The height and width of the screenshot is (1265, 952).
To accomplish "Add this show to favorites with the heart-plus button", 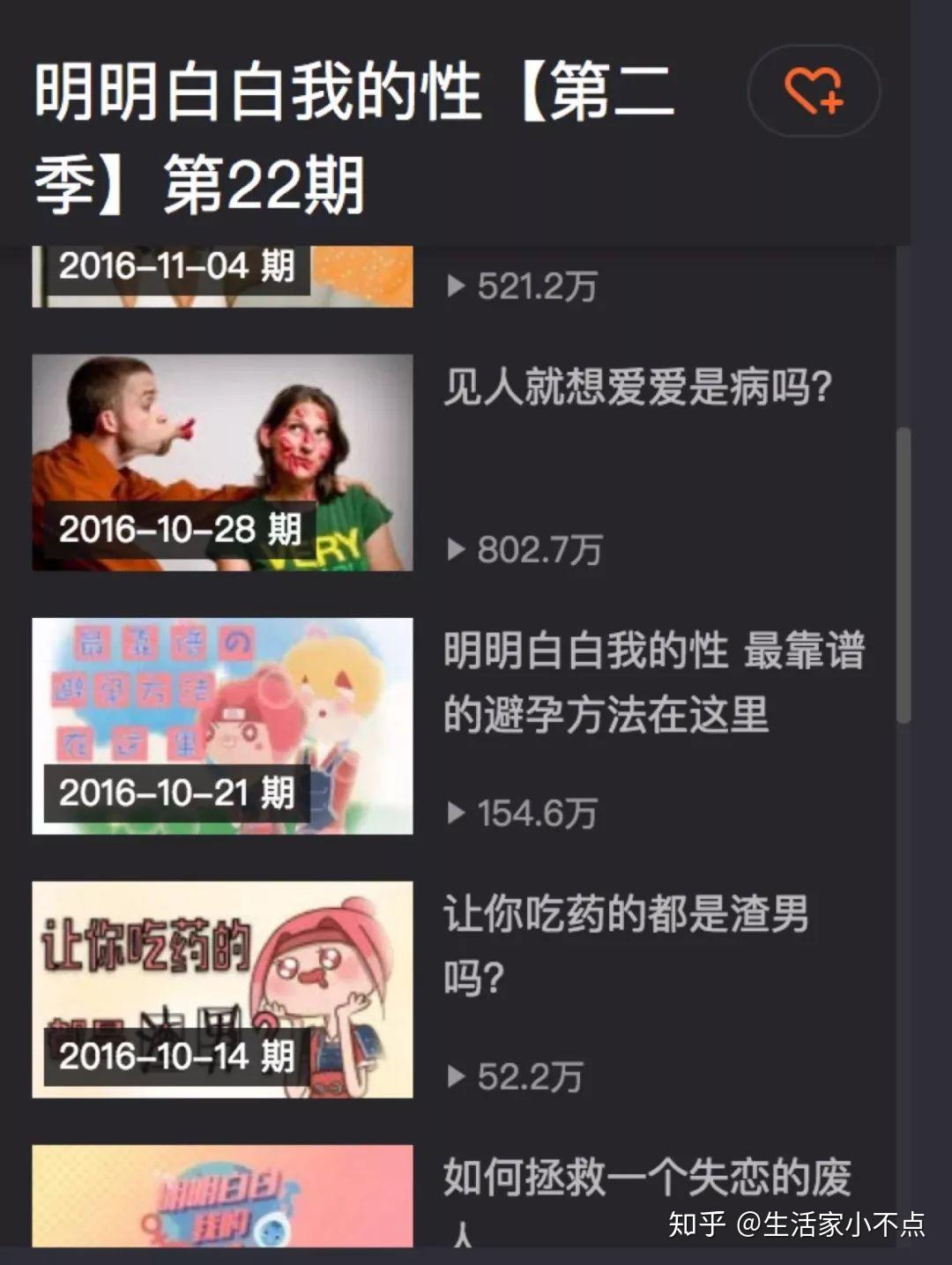I will [x=813, y=92].
